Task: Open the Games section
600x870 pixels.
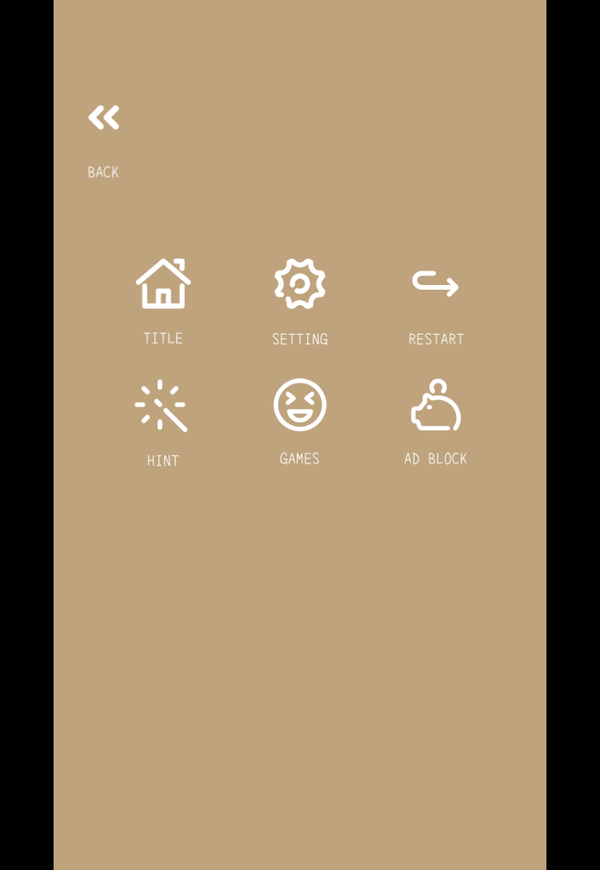Action: 300,404
